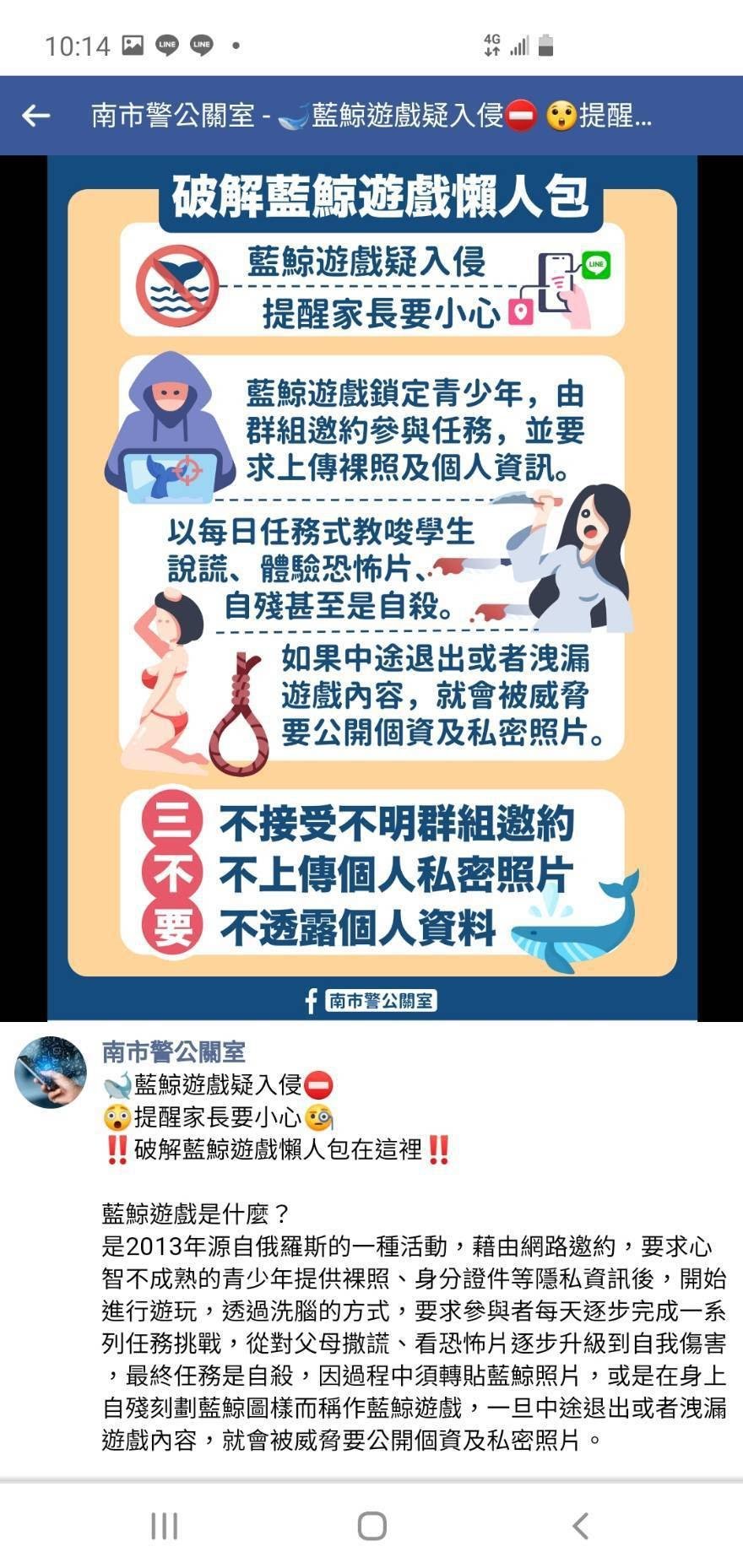The image size is (743, 1568).
Task: Tap the system home button
Action: [x=371, y=1526]
